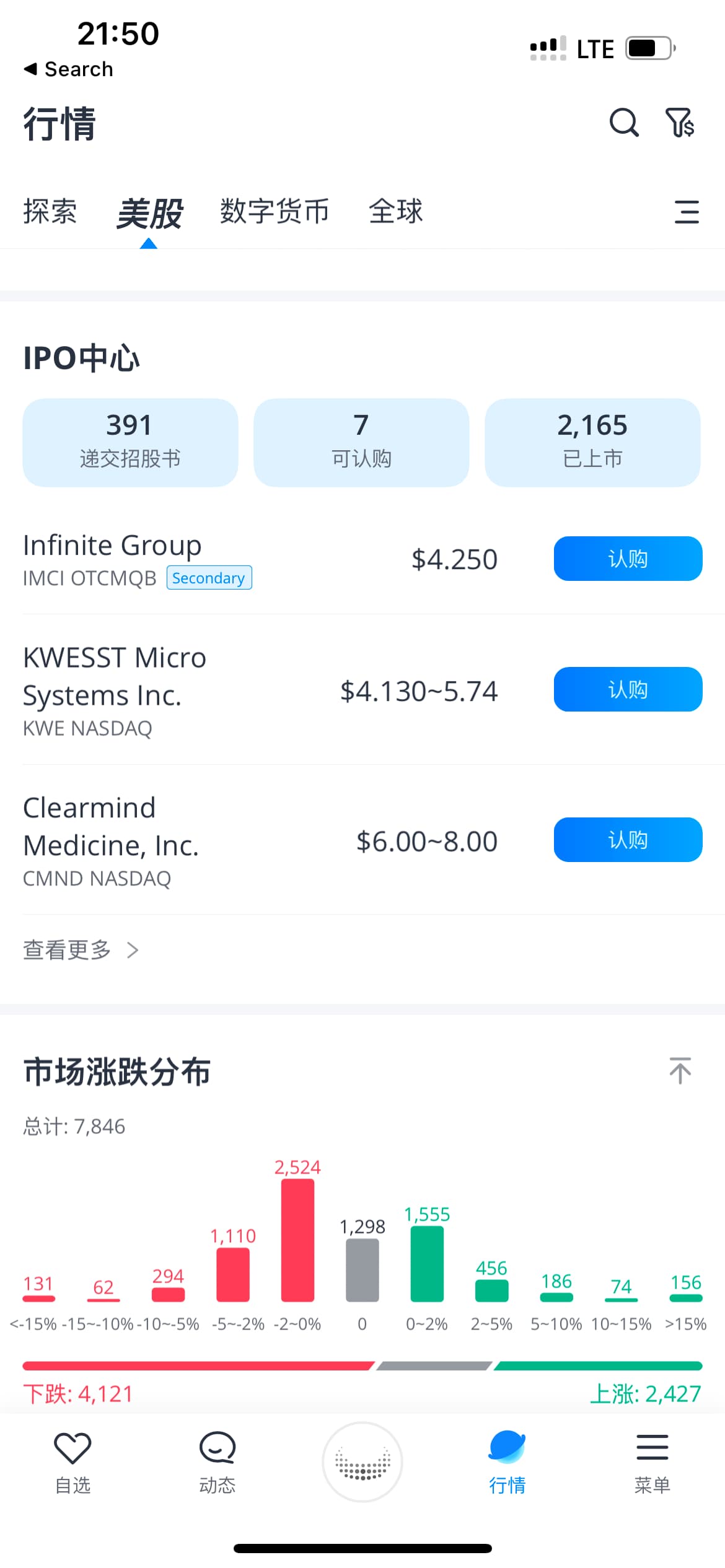Switch to the 探索 tab
Image resolution: width=725 pixels, height=1568 pixels.
pyautogui.click(x=50, y=212)
